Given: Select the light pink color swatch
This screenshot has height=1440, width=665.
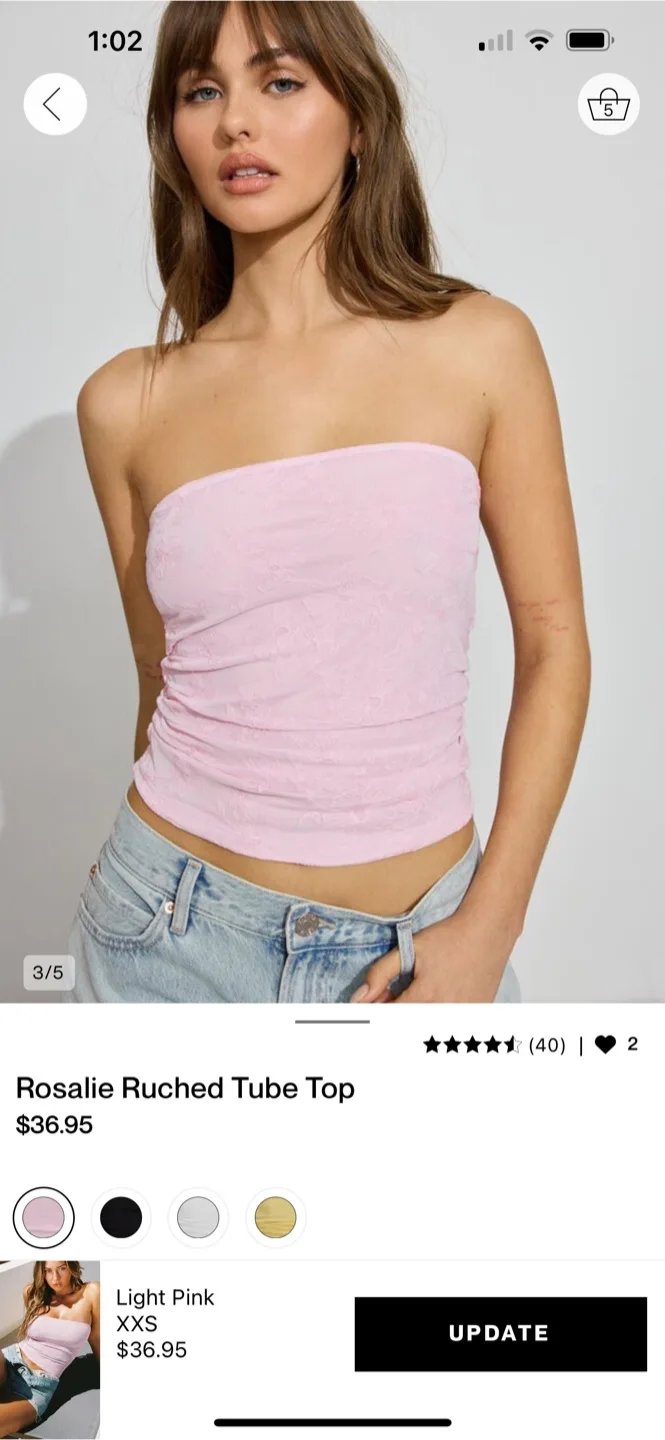Looking at the screenshot, I should click(x=43, y=1217).
